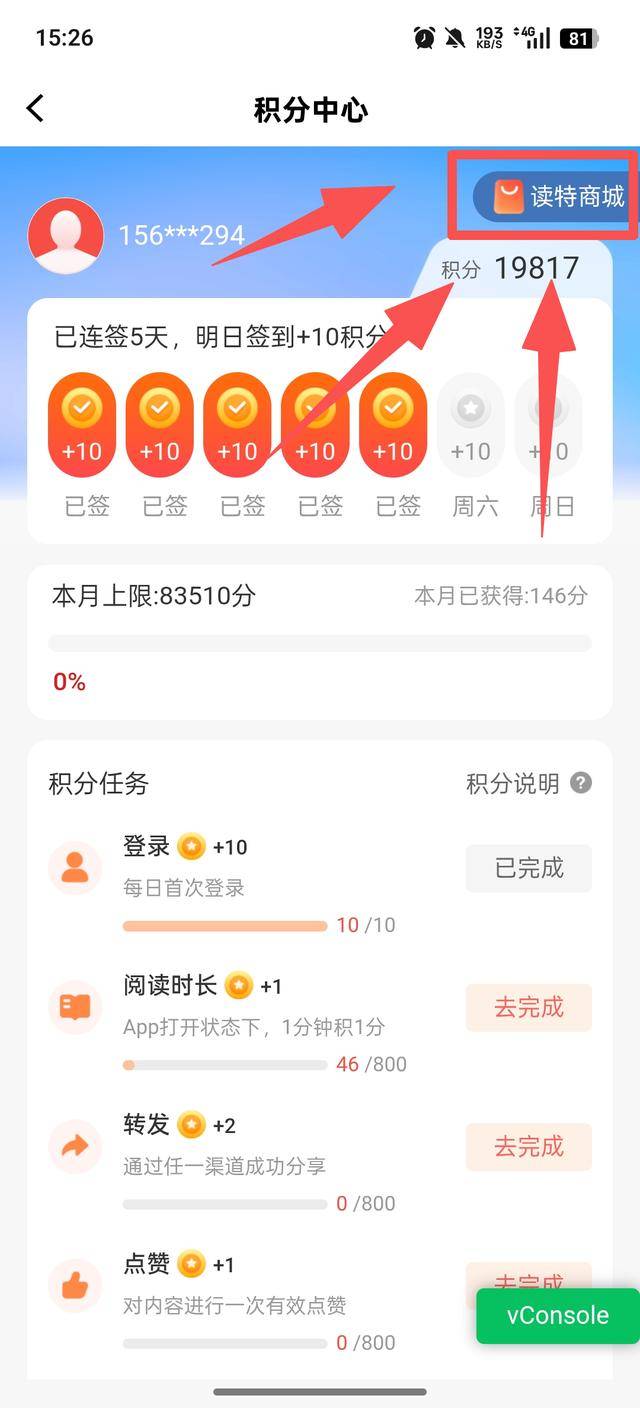The image size is (640, 1408).
Task: Tap 去完成 for the 阅读时长 task
Action: [528, 1007]
